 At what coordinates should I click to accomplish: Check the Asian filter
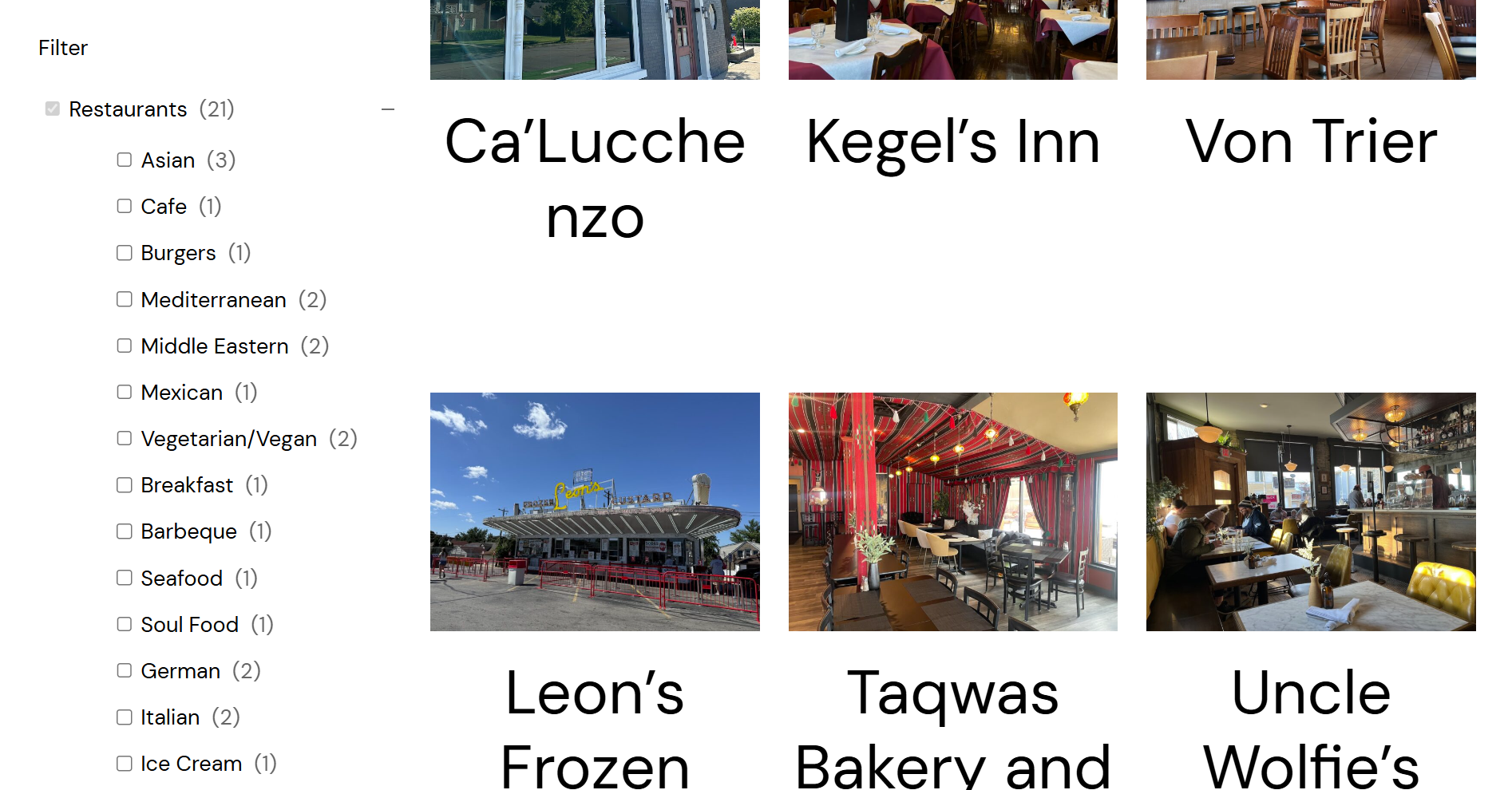125,160
